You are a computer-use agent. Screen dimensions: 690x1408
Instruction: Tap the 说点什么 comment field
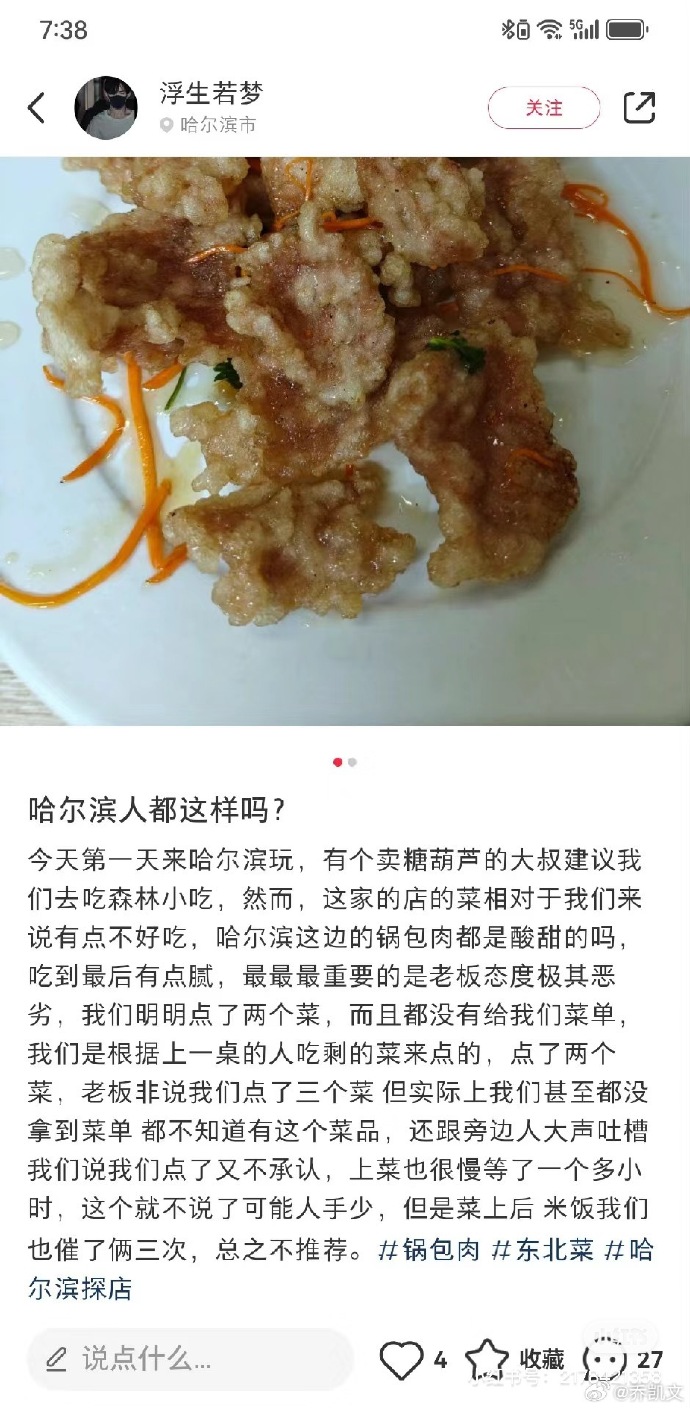coord(190,1359)
